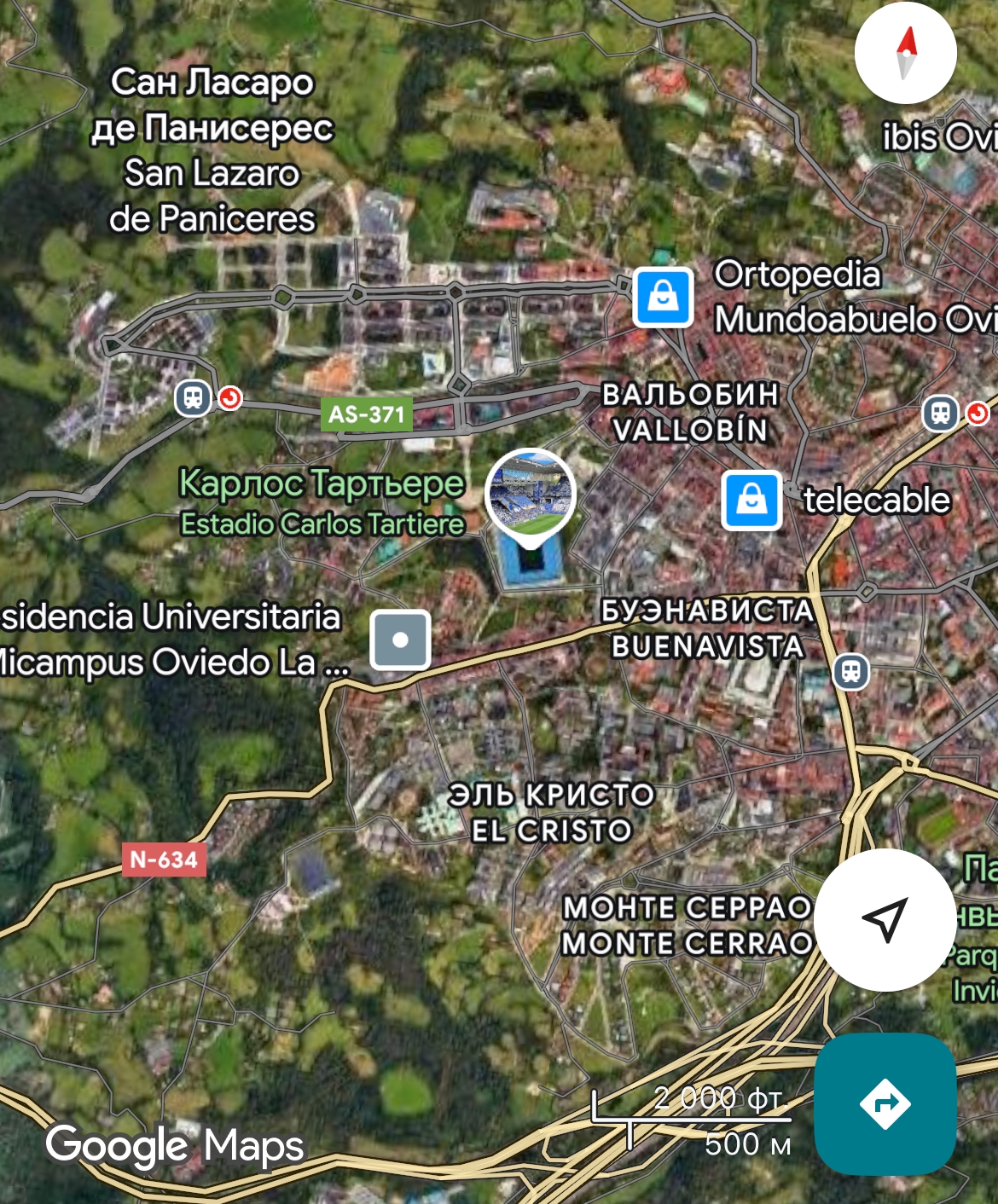Open the Estadio Carlos Tartiere photo pin
This screenshot has width=998, height=1204.
[x=531, y=495]
